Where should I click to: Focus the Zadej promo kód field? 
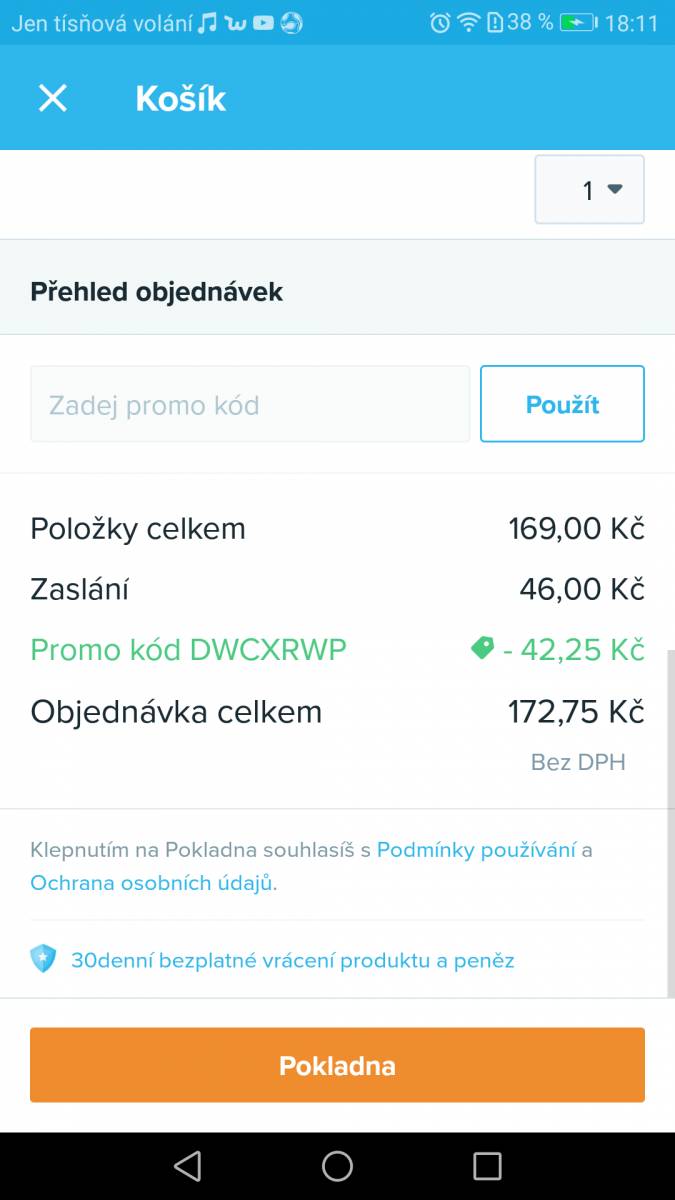(250, 404)
